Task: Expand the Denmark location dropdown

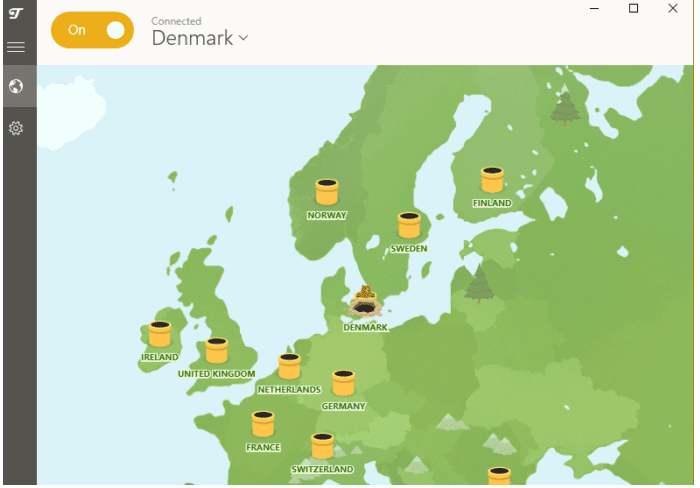Action: [x=243, y=39]
